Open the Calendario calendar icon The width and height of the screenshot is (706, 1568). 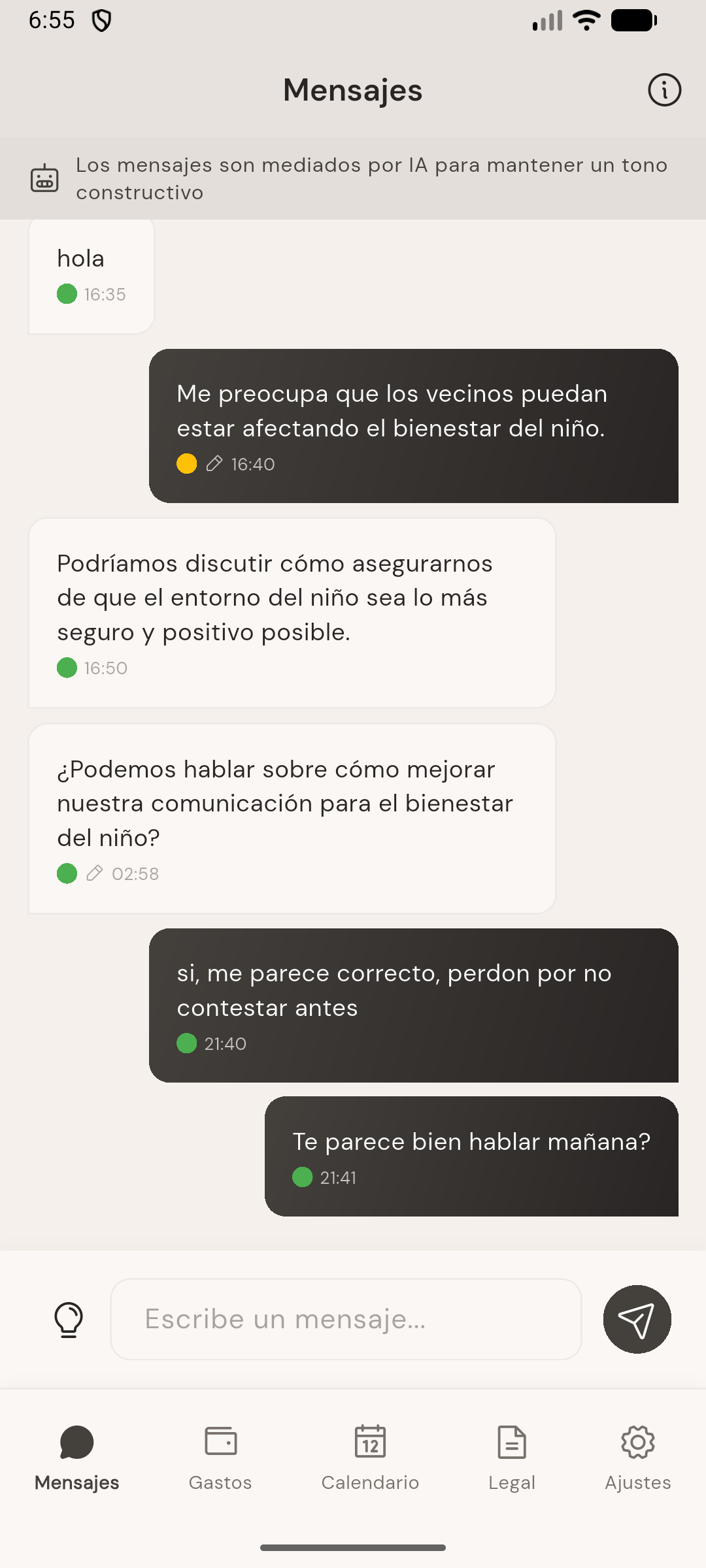[370, 1444]
